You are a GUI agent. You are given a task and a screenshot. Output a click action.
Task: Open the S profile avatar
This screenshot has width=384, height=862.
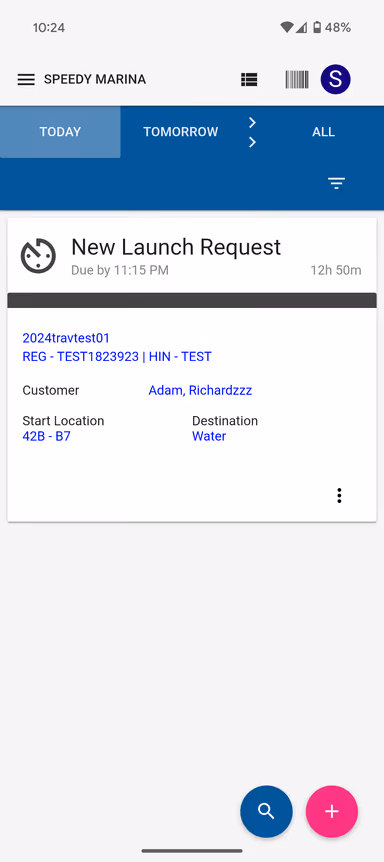[336, 79]
